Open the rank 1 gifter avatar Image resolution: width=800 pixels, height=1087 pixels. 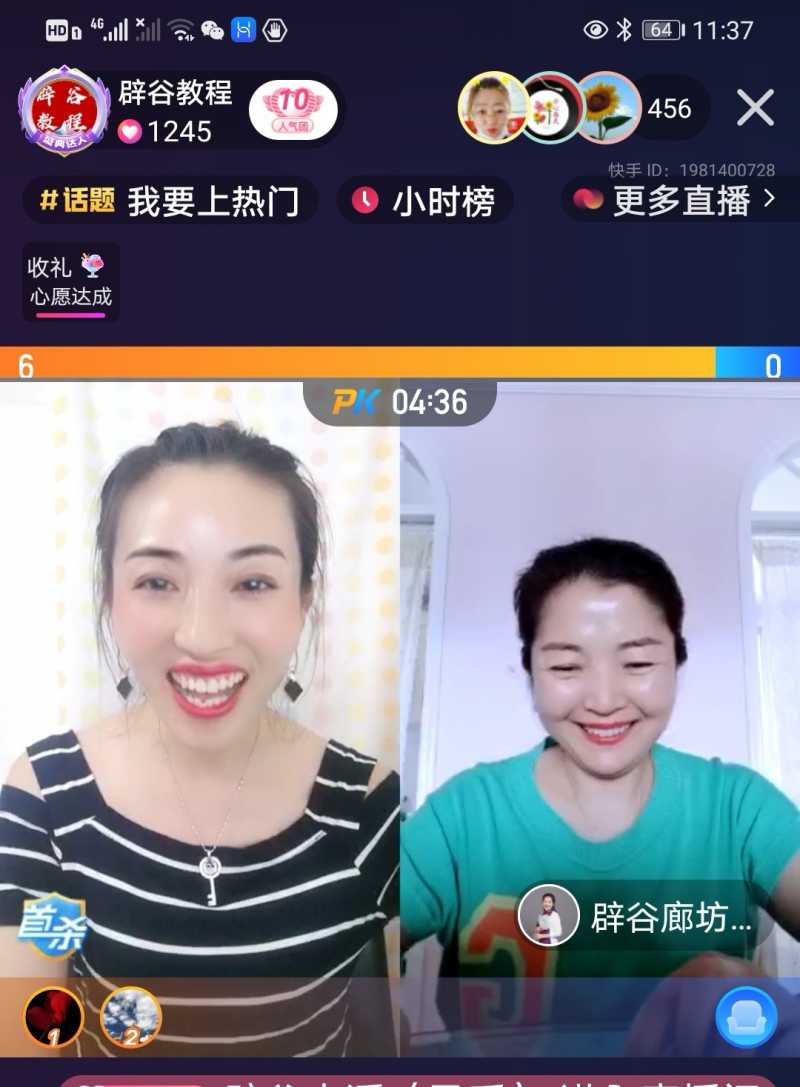[x=52, y=1016]
